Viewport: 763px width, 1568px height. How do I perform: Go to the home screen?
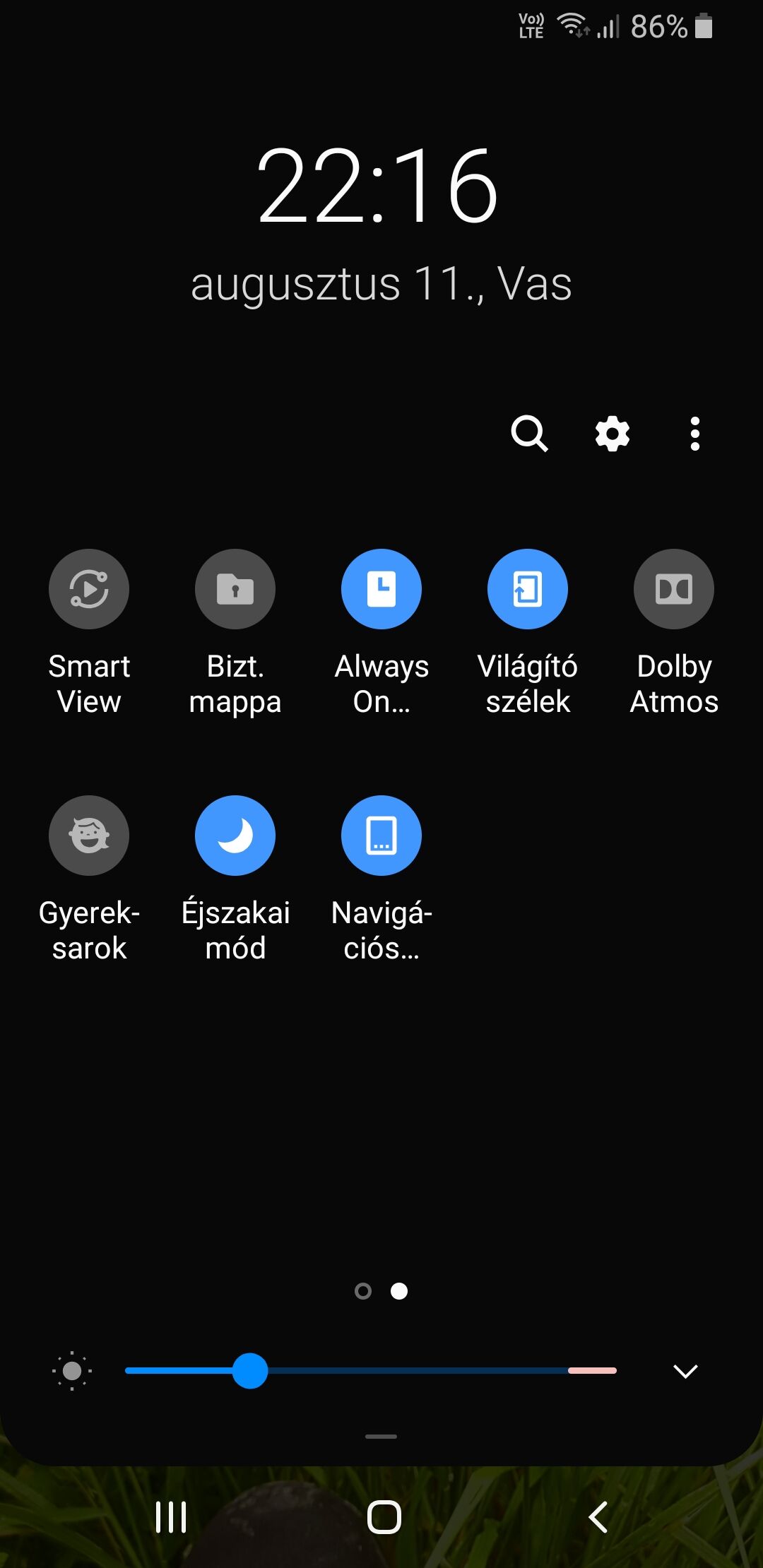point(384,1517)
